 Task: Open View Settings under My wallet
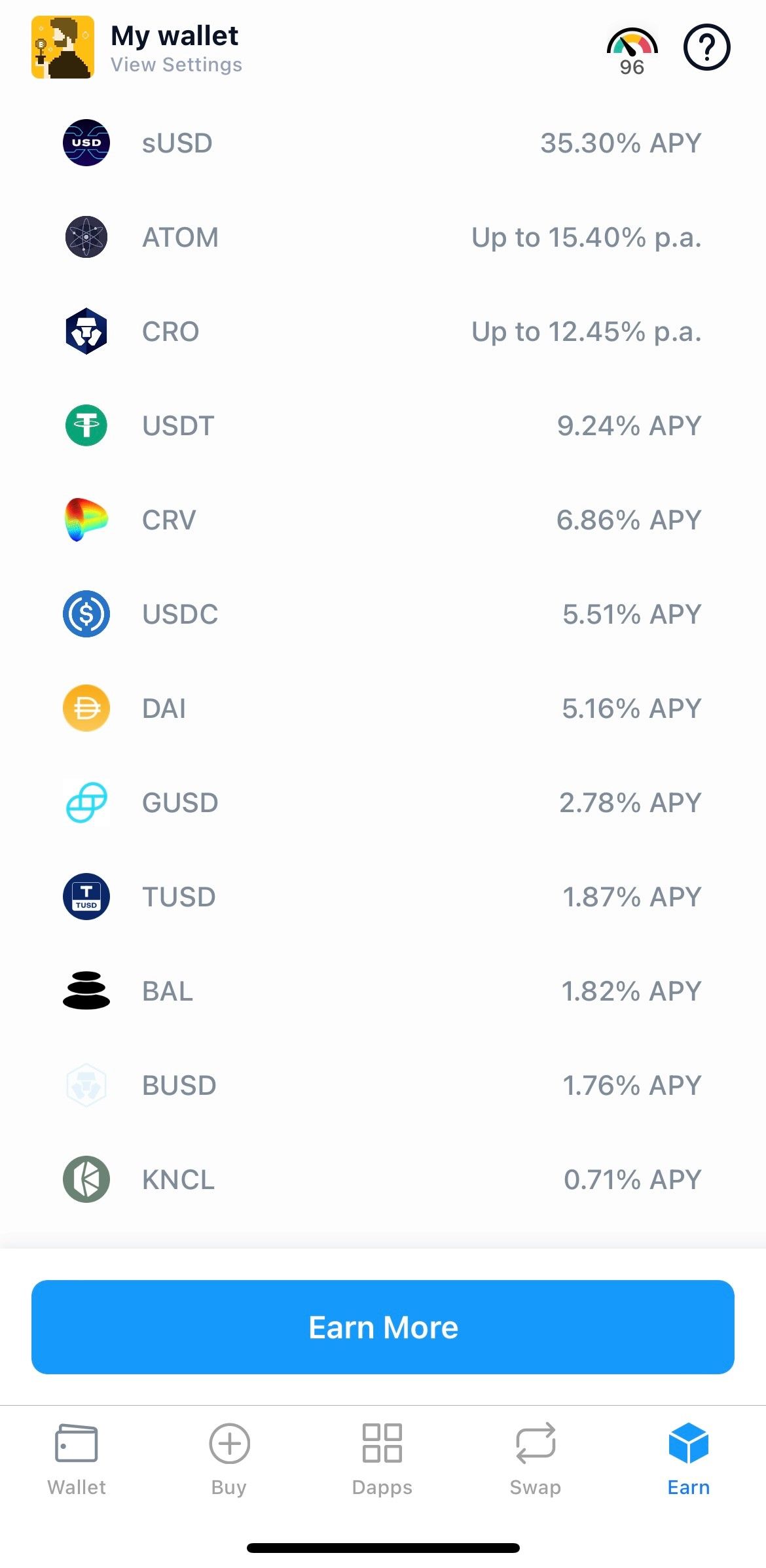click(176, 65)
